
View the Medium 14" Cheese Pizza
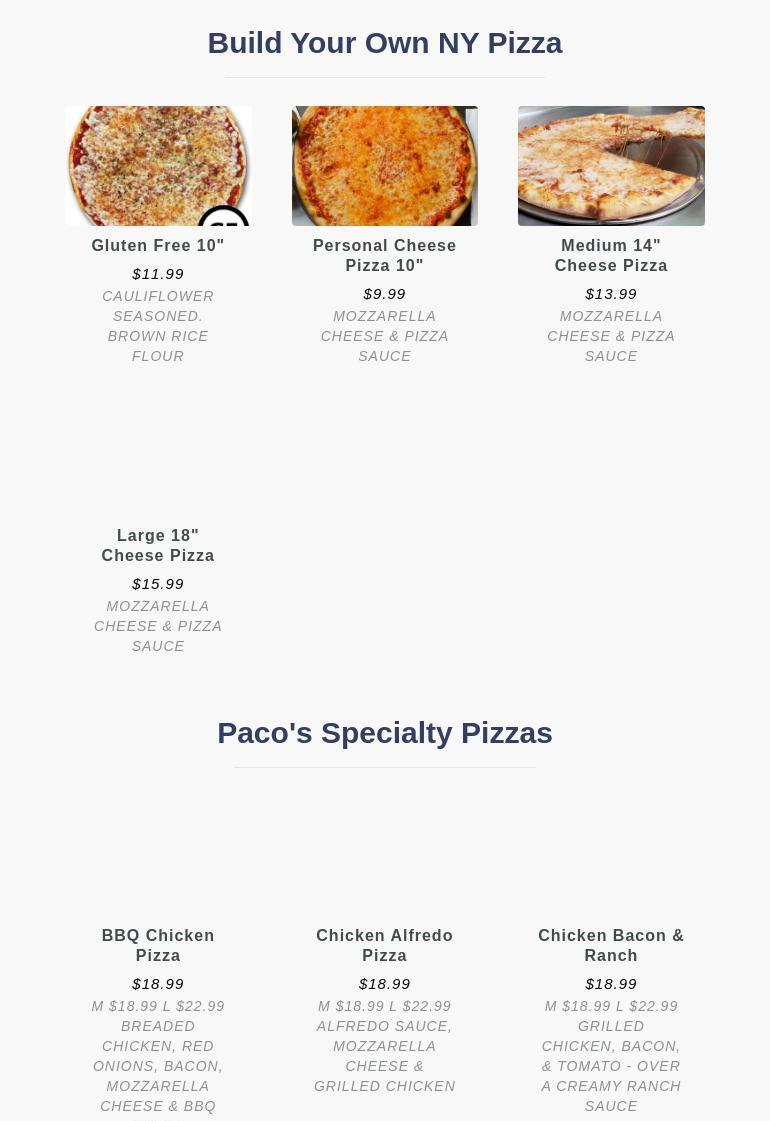pos(611,255)
